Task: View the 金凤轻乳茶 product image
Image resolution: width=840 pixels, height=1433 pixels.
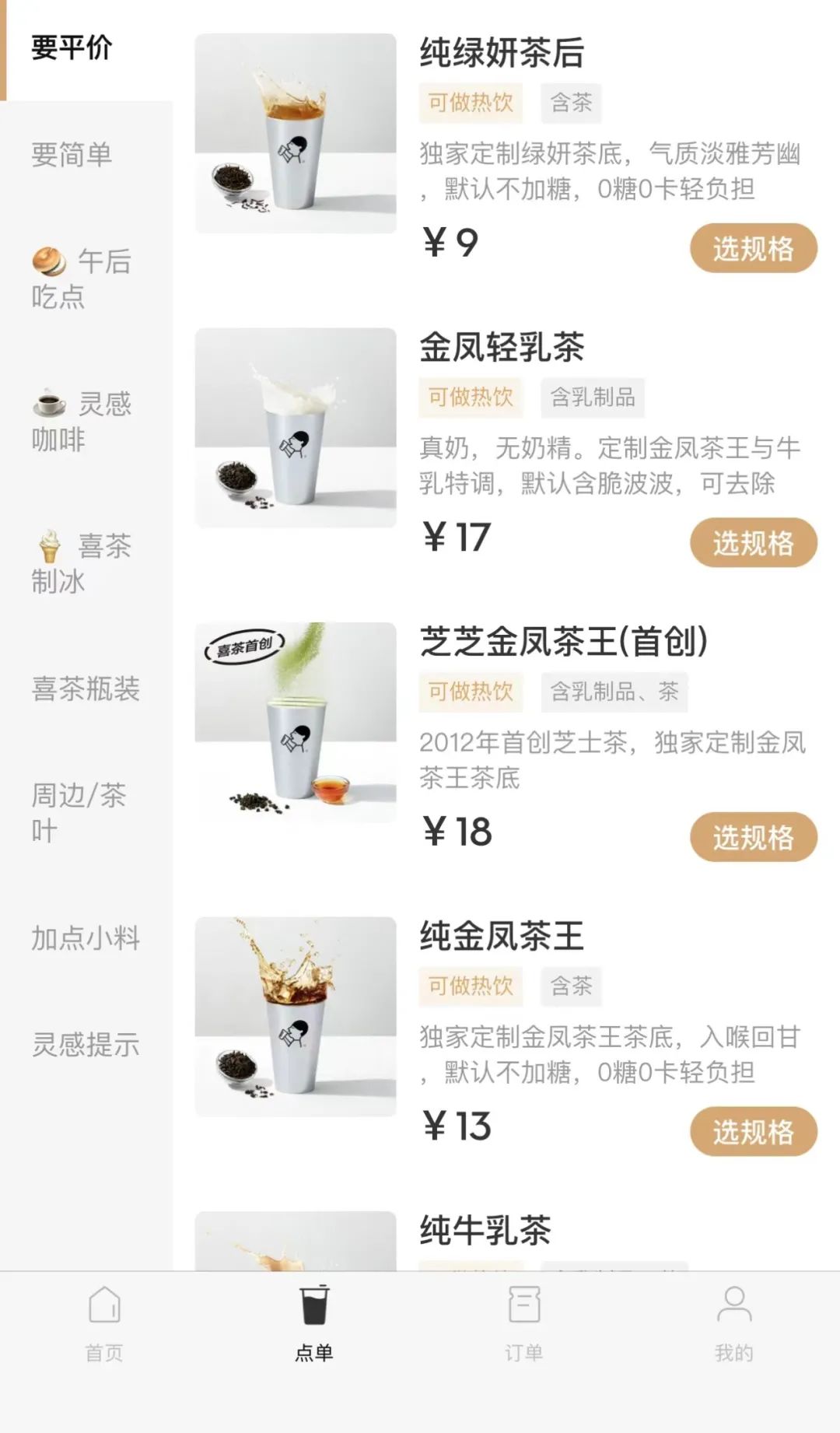Action: tap(296, 428)
